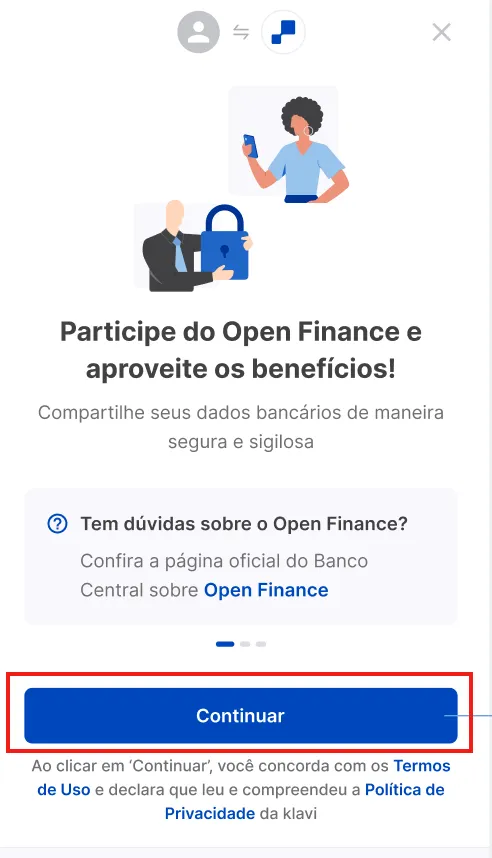Tap the Continuar button

coord(241,716)
